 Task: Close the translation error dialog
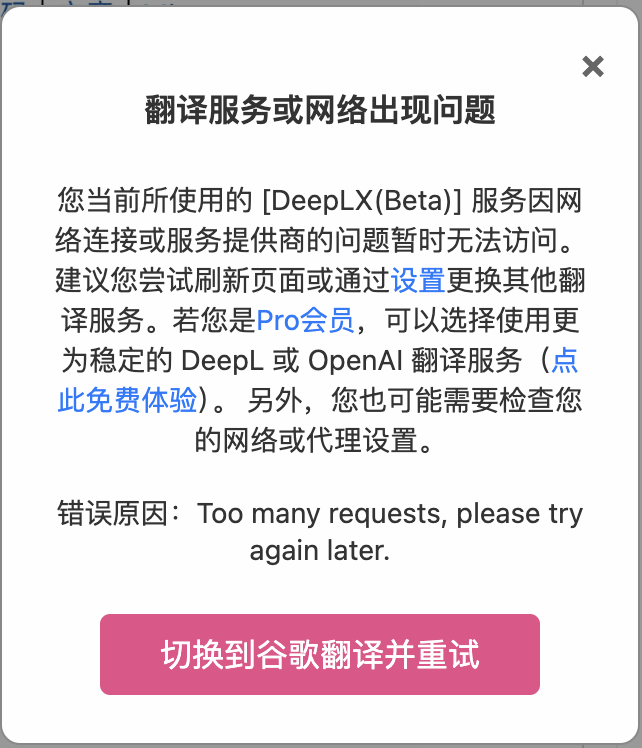(x=593, y=66)
